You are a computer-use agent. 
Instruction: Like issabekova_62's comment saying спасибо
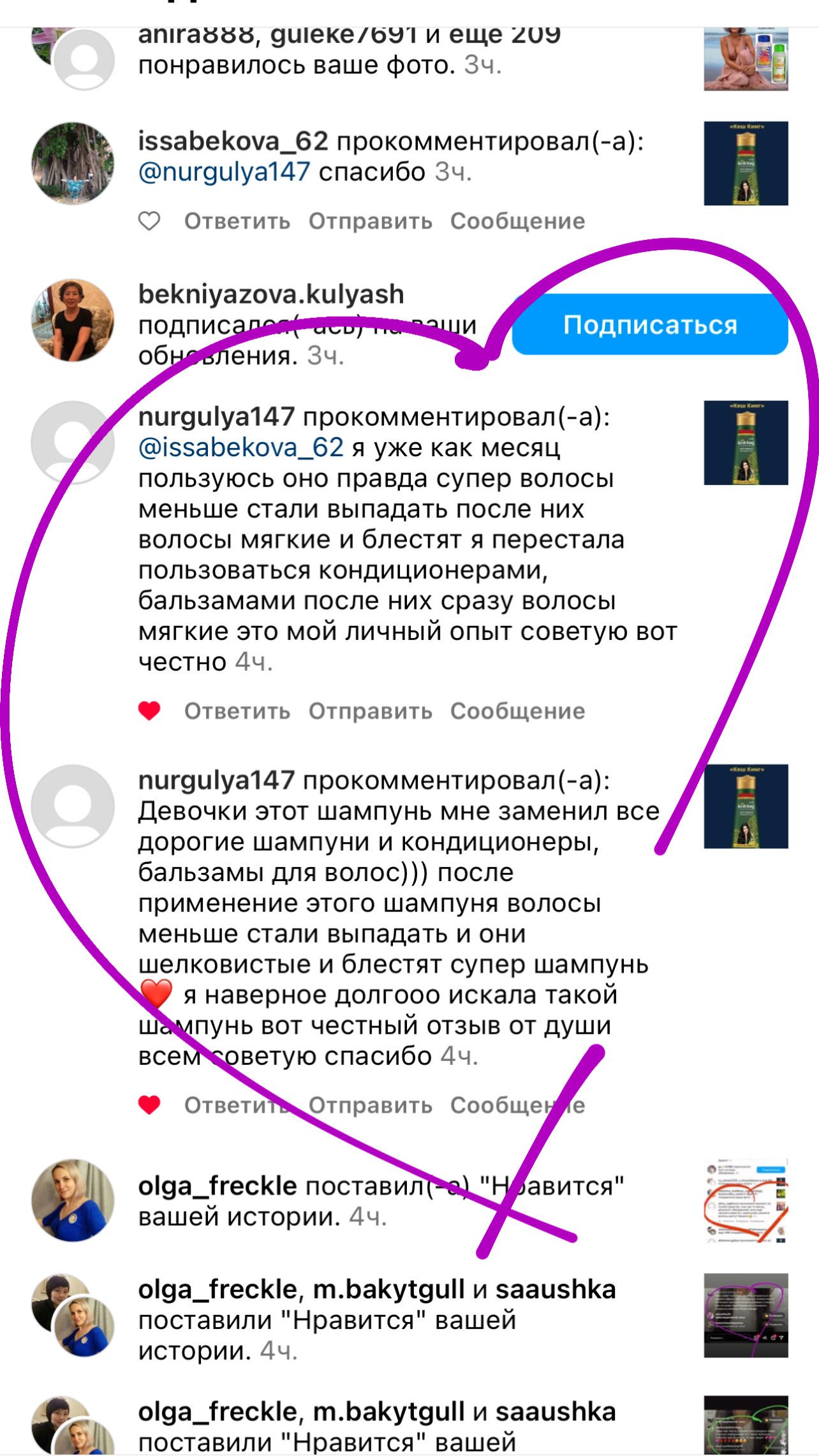tap(149, 221)
